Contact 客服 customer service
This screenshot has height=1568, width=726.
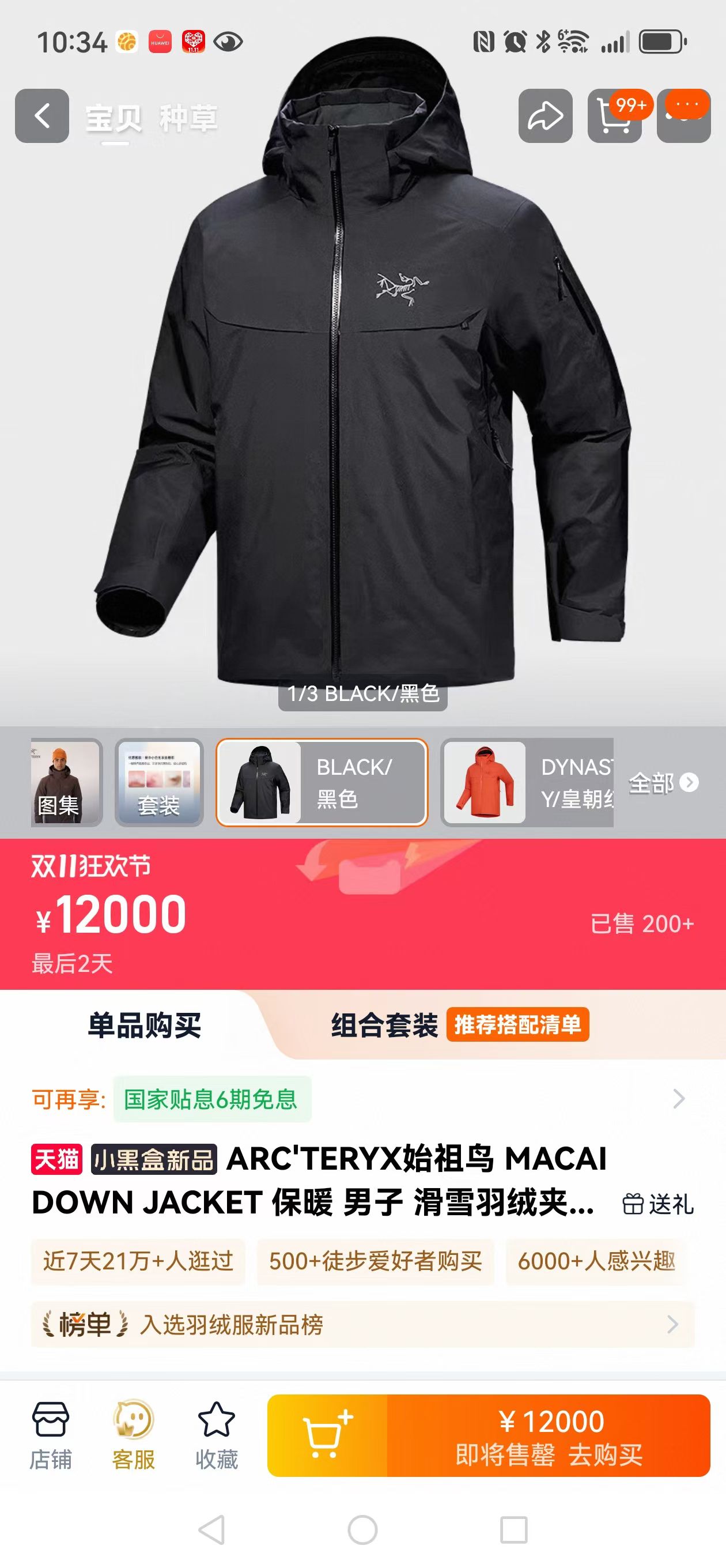point(133,1435)
